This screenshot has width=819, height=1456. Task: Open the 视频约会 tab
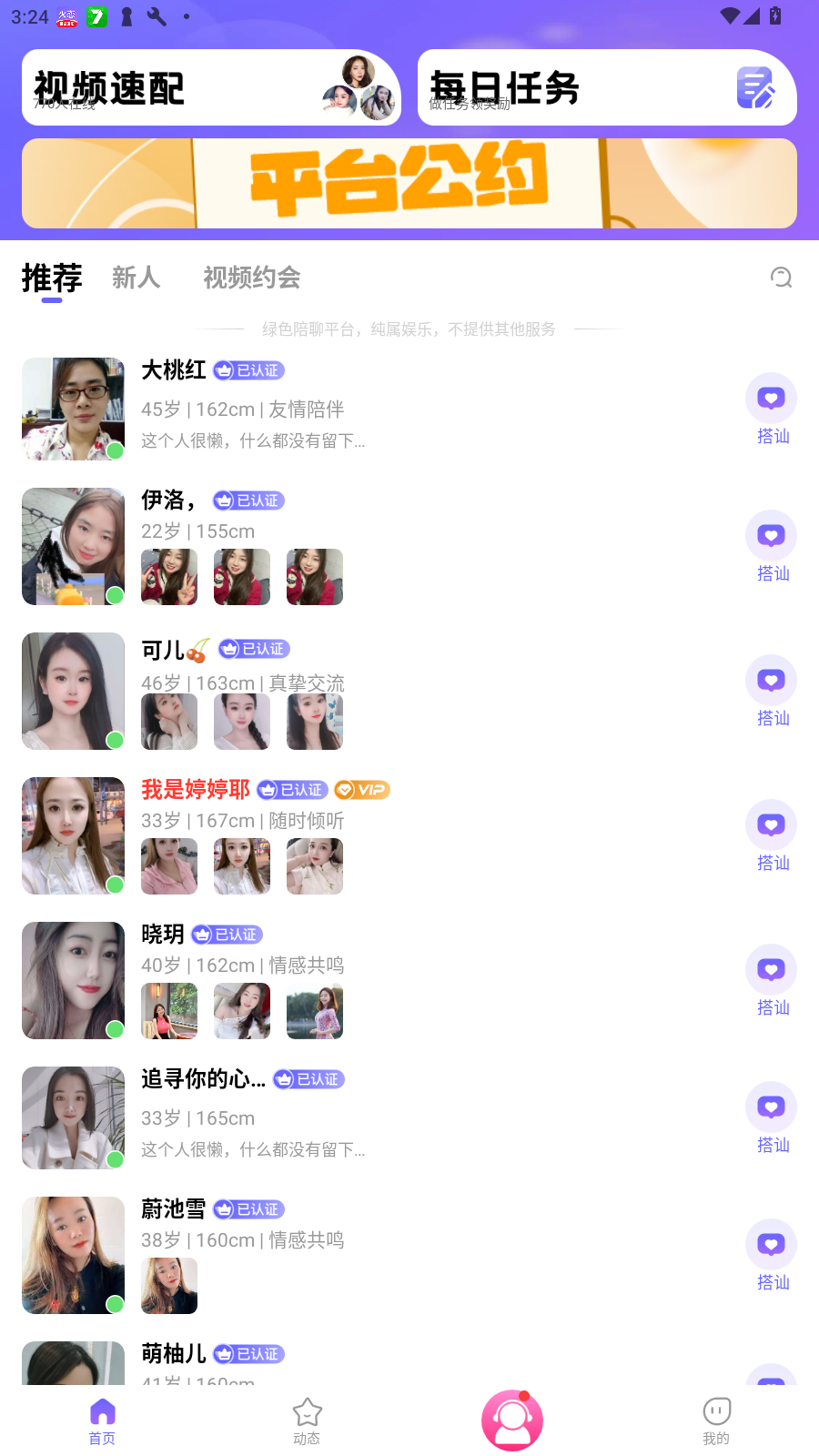tap(251, 278)
